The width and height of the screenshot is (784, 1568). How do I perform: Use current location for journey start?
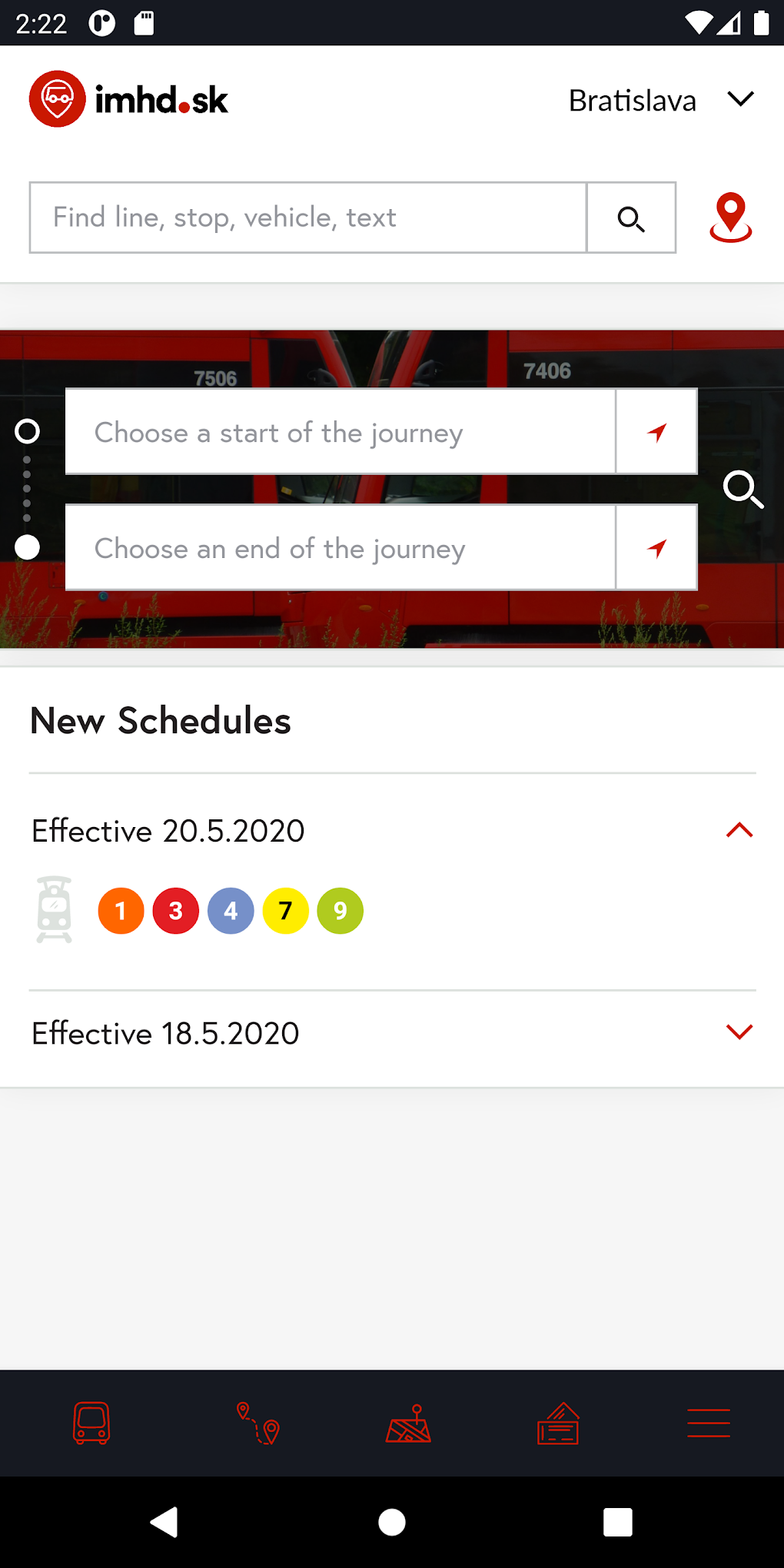coord(656,432)
